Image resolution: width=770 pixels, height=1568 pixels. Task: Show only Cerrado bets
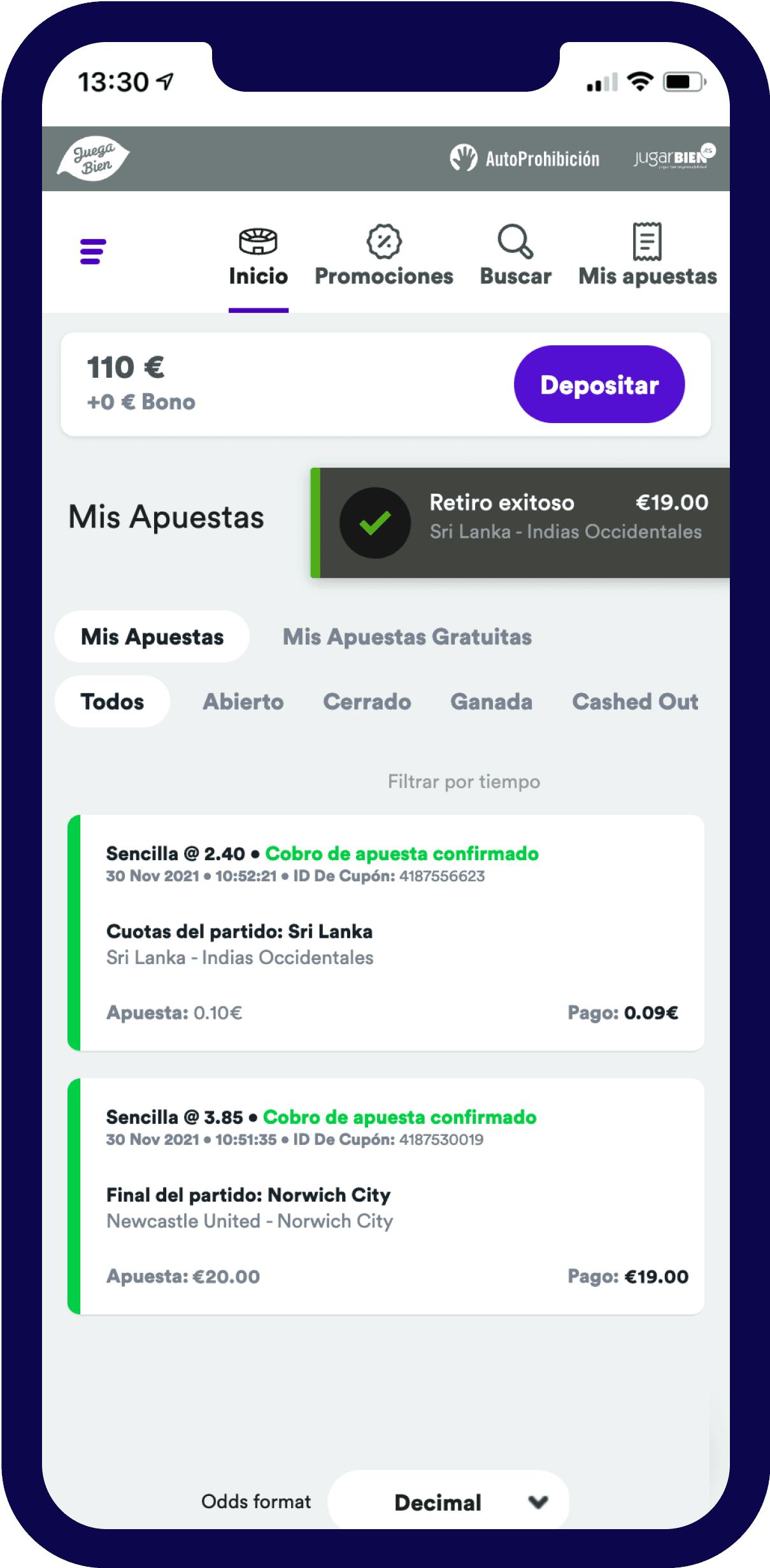pyautogui.click(x=367, y=701)
